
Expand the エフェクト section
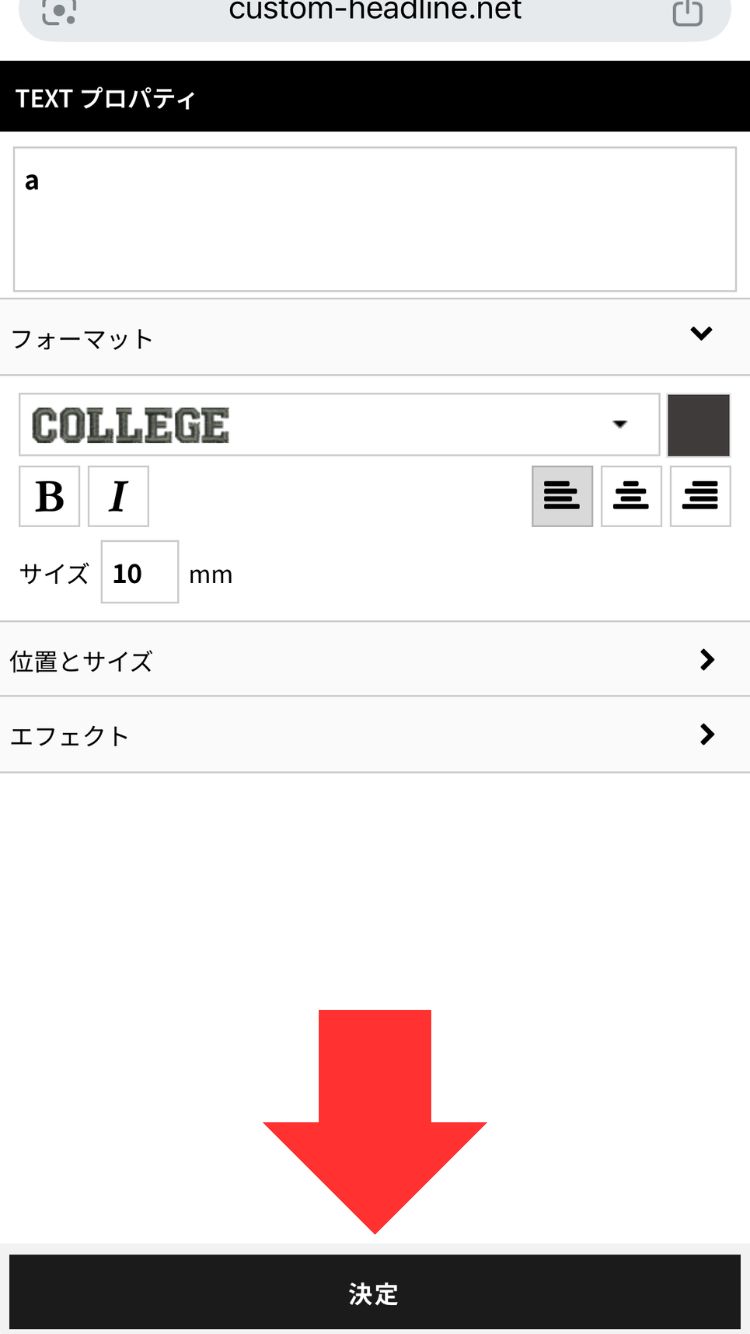pos(375,735)
